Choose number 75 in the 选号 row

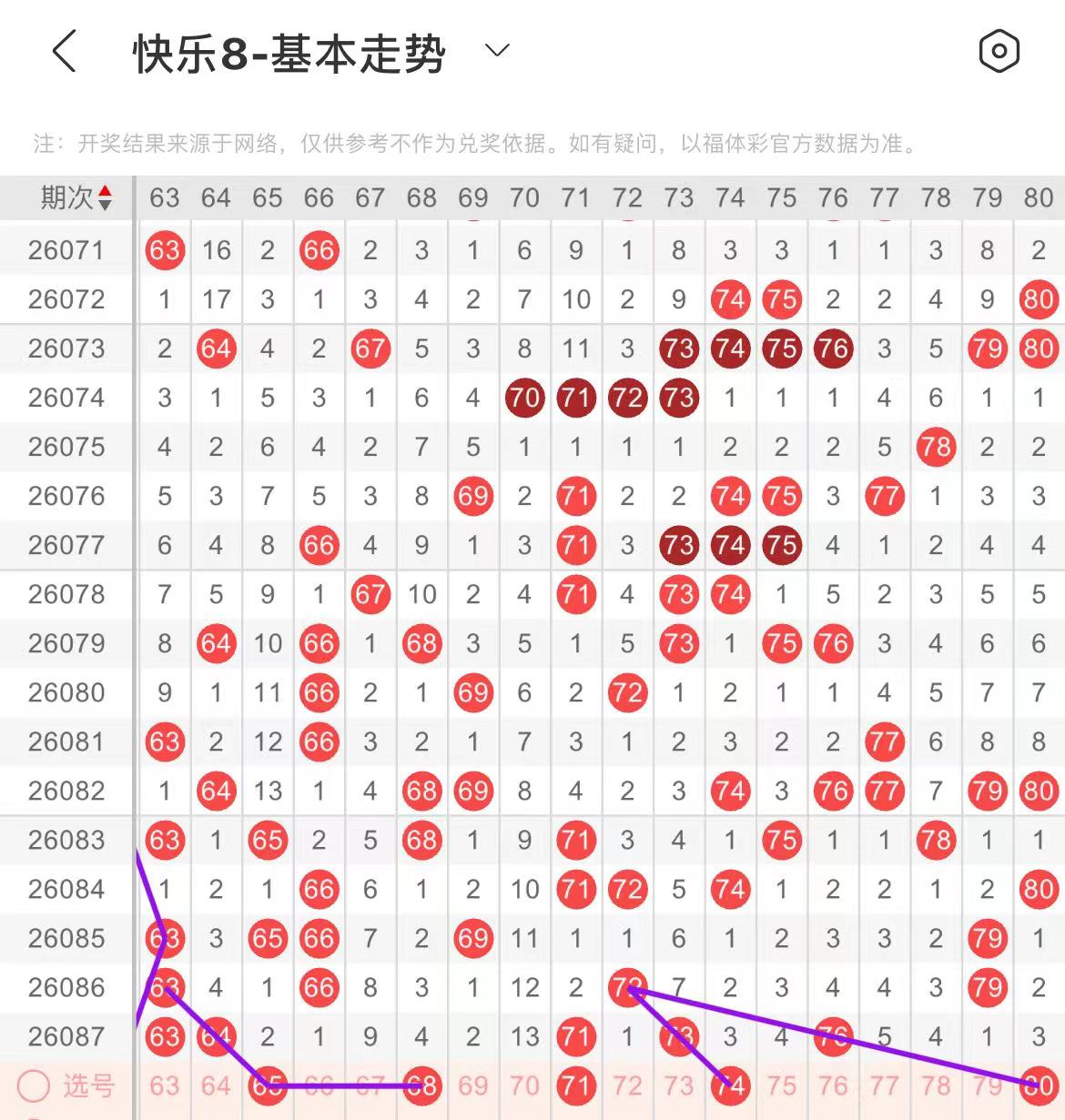(x=782, y=1085)
